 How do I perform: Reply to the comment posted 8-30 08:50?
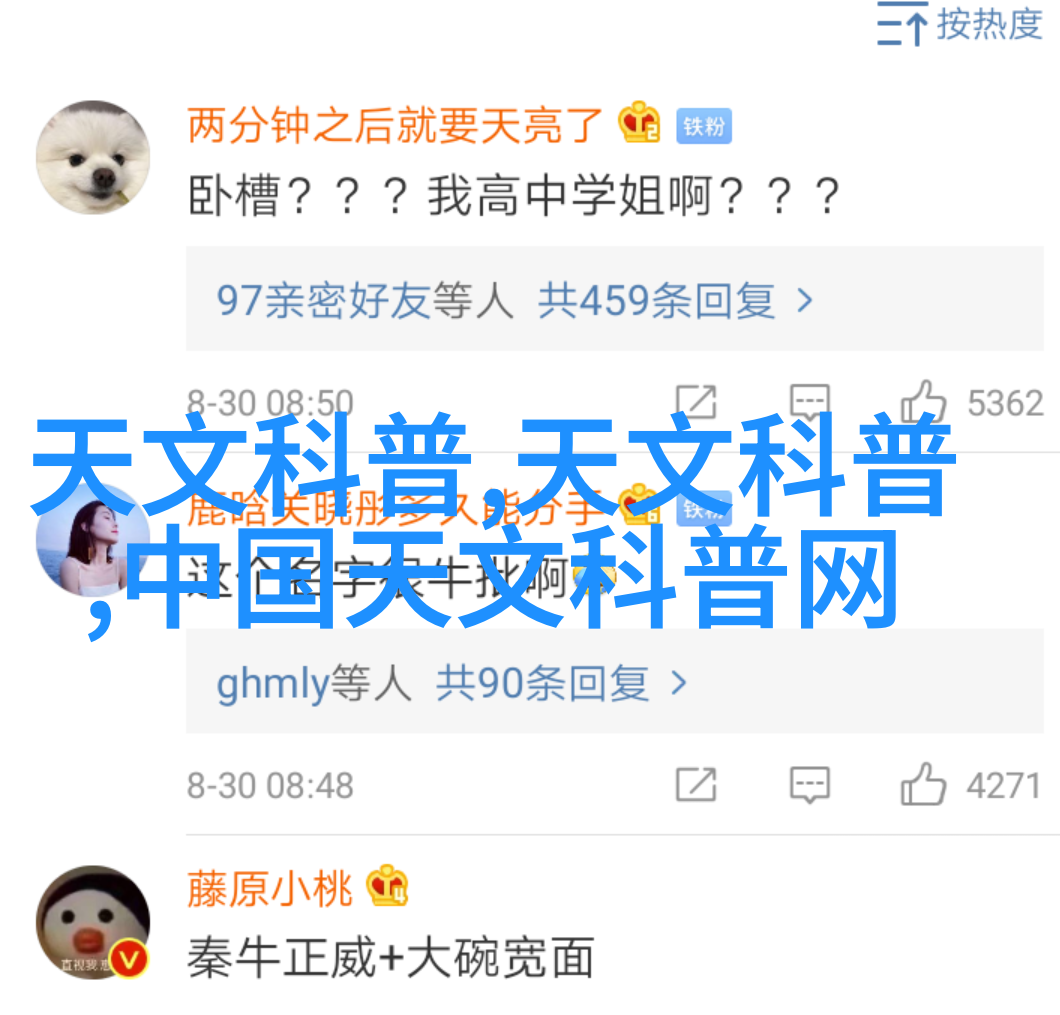click(809, 403)
